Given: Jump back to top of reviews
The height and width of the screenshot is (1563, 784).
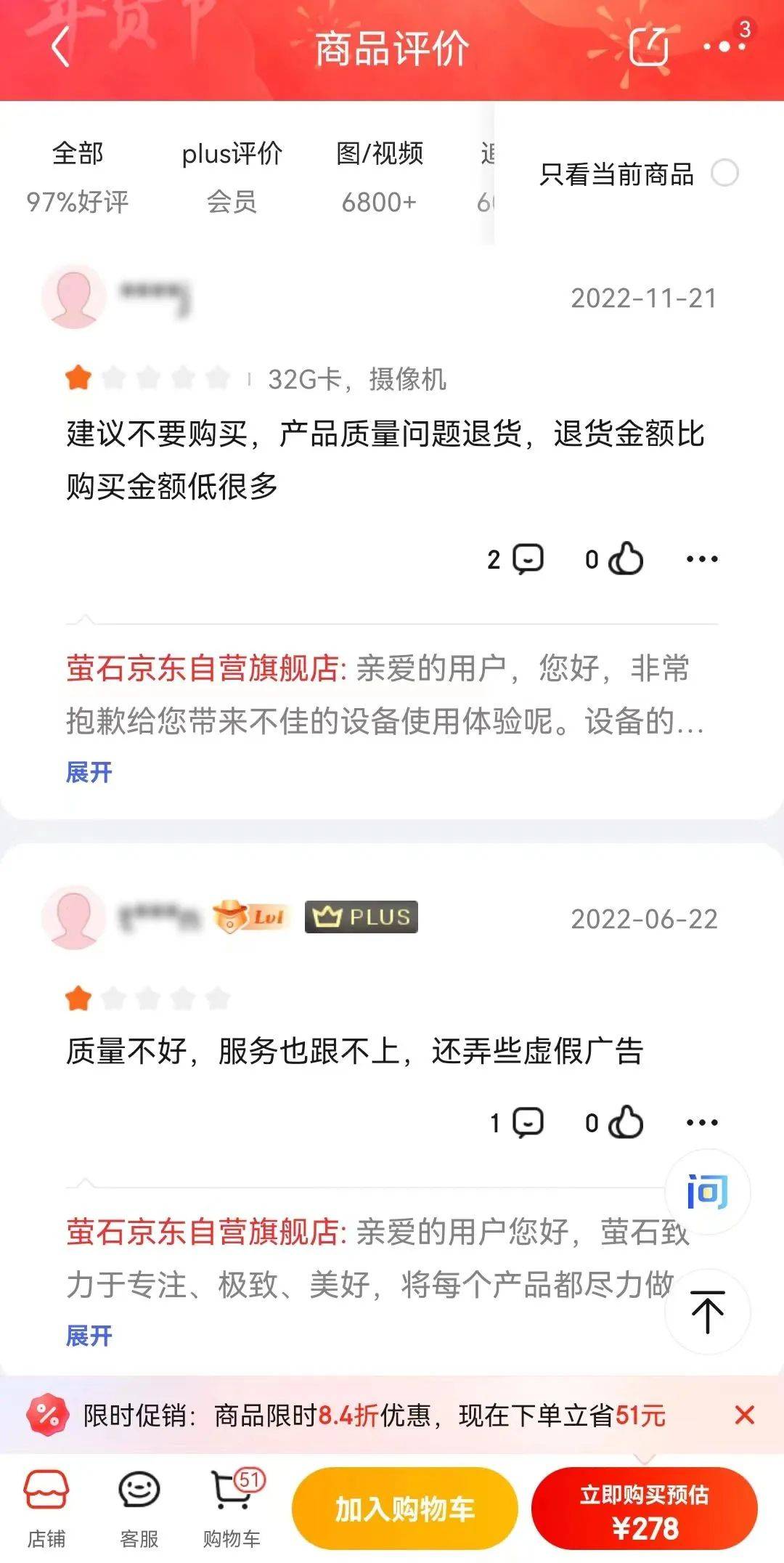Looking at the screenshot, I should pos(707,1312).
